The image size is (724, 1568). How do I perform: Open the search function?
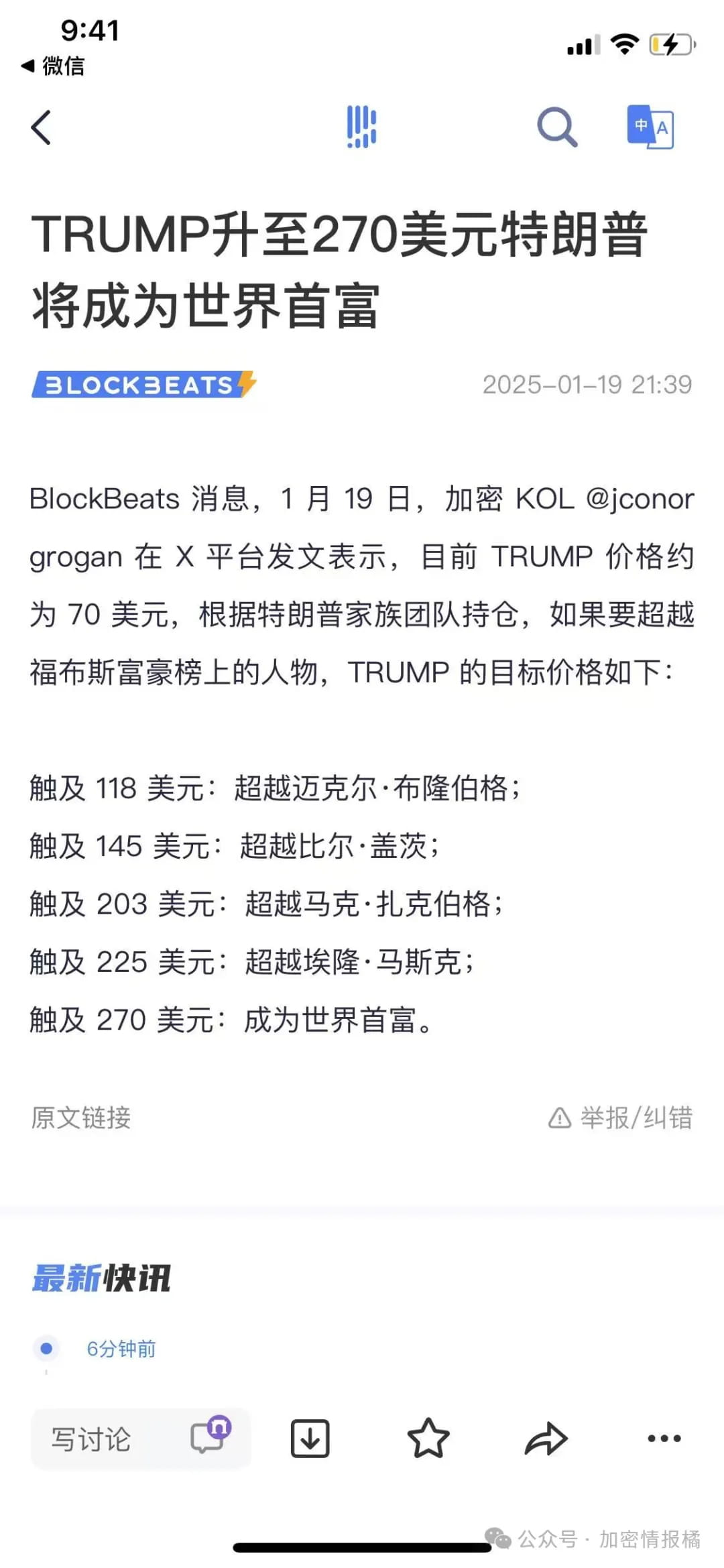click(x=556, y=127)
